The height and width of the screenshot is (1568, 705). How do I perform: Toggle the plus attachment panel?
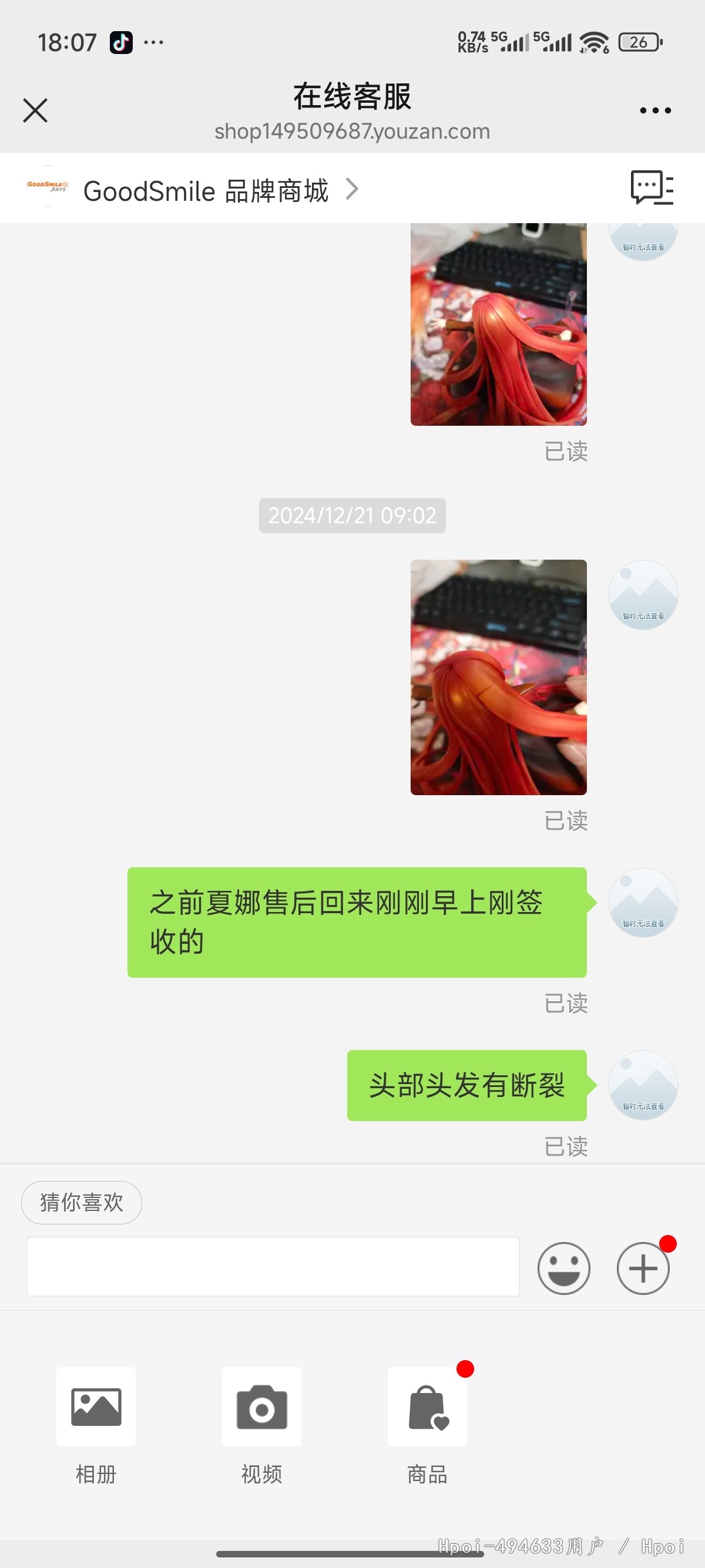pyautogui.click(x=643, y=1268)
